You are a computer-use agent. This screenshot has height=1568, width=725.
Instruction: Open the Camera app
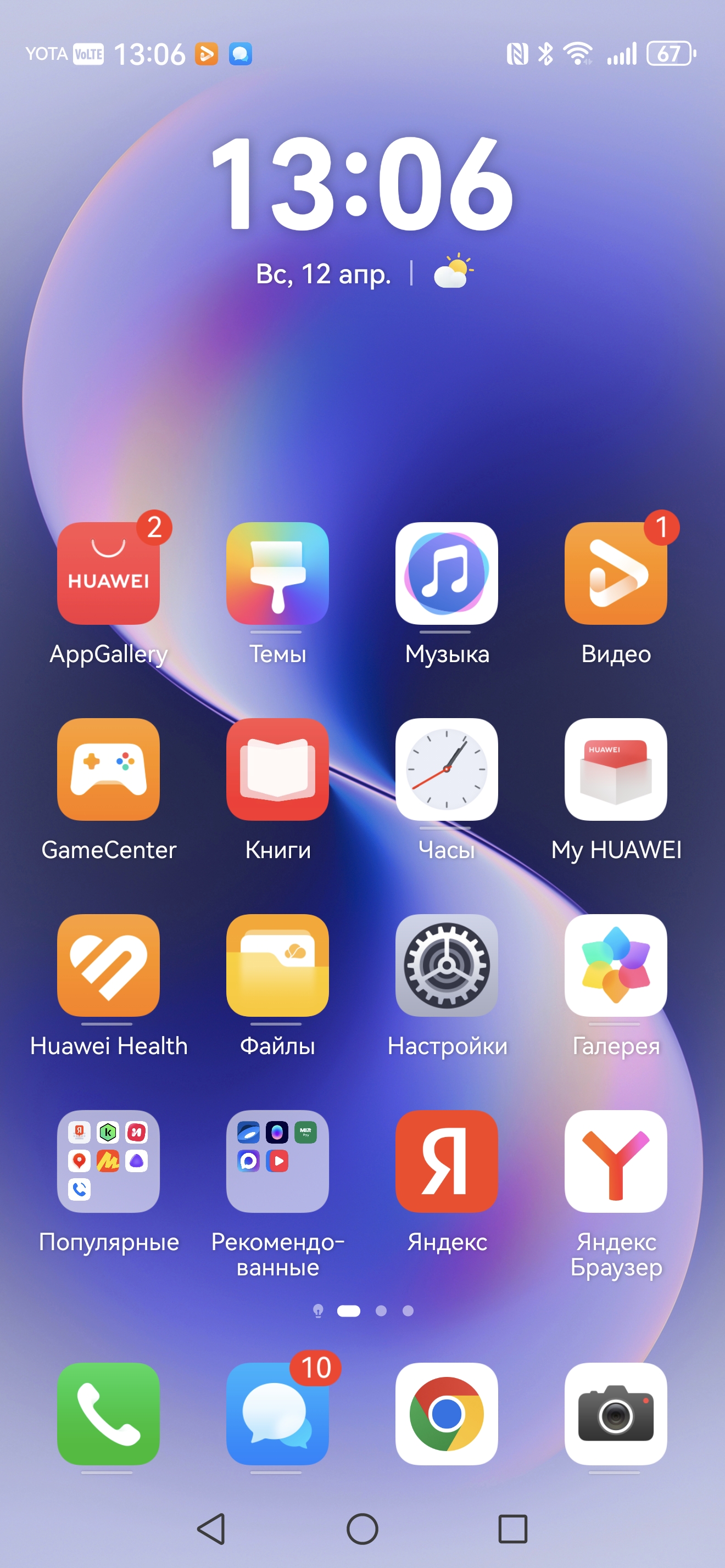coord(616,1413)
